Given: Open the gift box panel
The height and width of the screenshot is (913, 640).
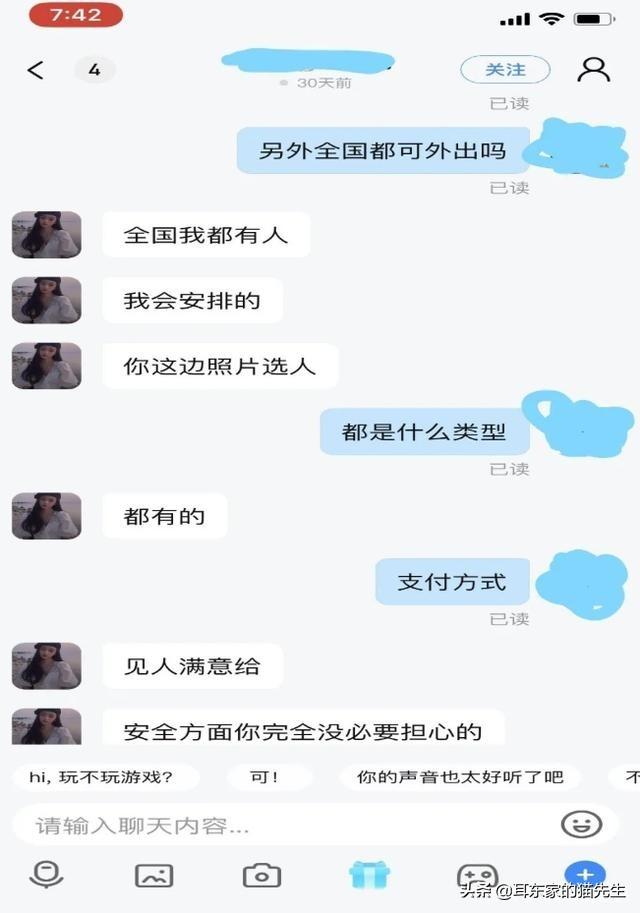Looking at the screenshot, I should click(x=369, y=876).
